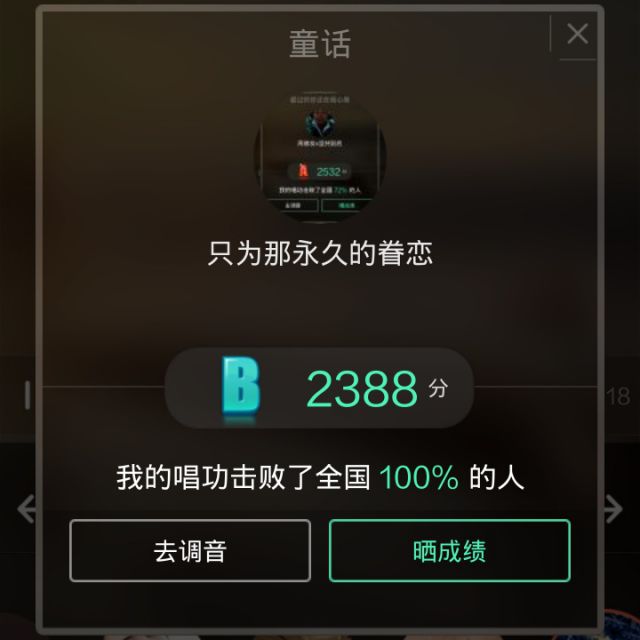Tap the 去调音 button

(190, 551)
